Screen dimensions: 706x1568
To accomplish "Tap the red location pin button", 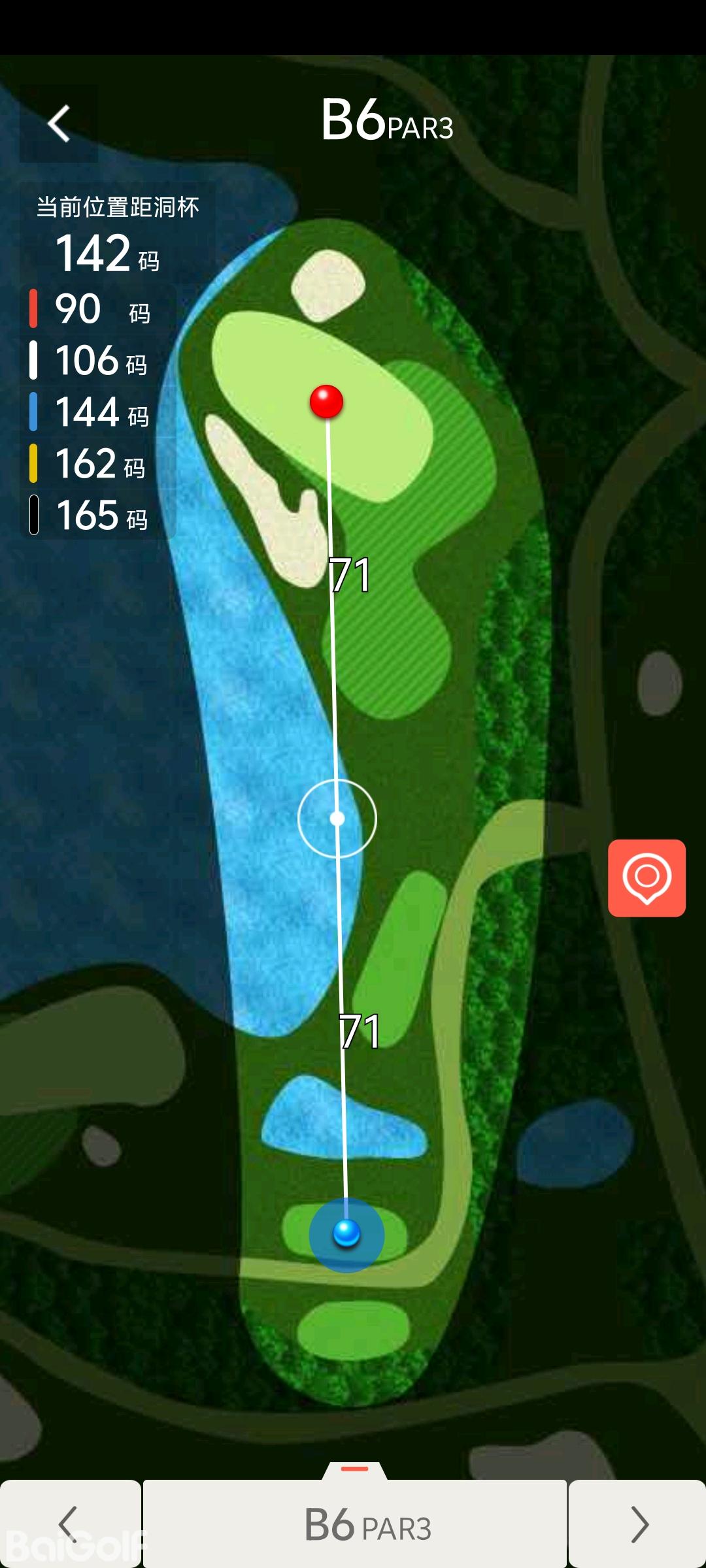I will point(647,877).
